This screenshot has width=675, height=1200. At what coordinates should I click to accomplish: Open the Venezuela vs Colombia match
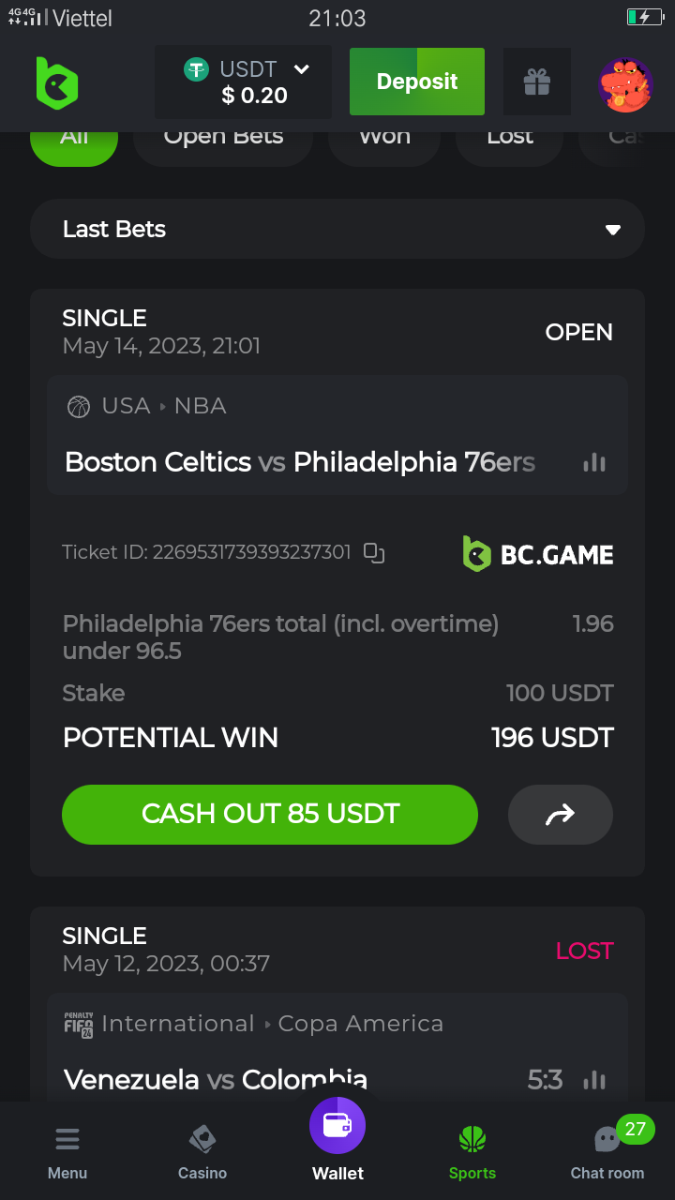coord(216,1080)
